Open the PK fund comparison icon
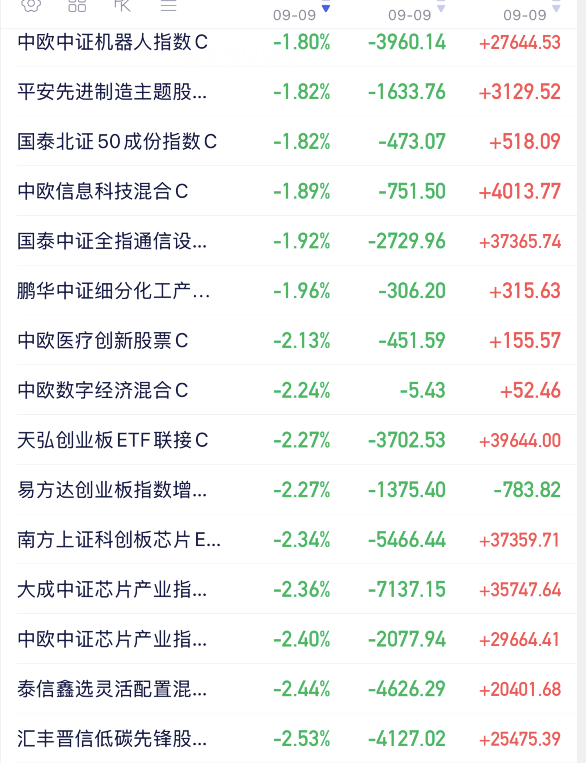This screenshot has width=586, height=763. 123,5
